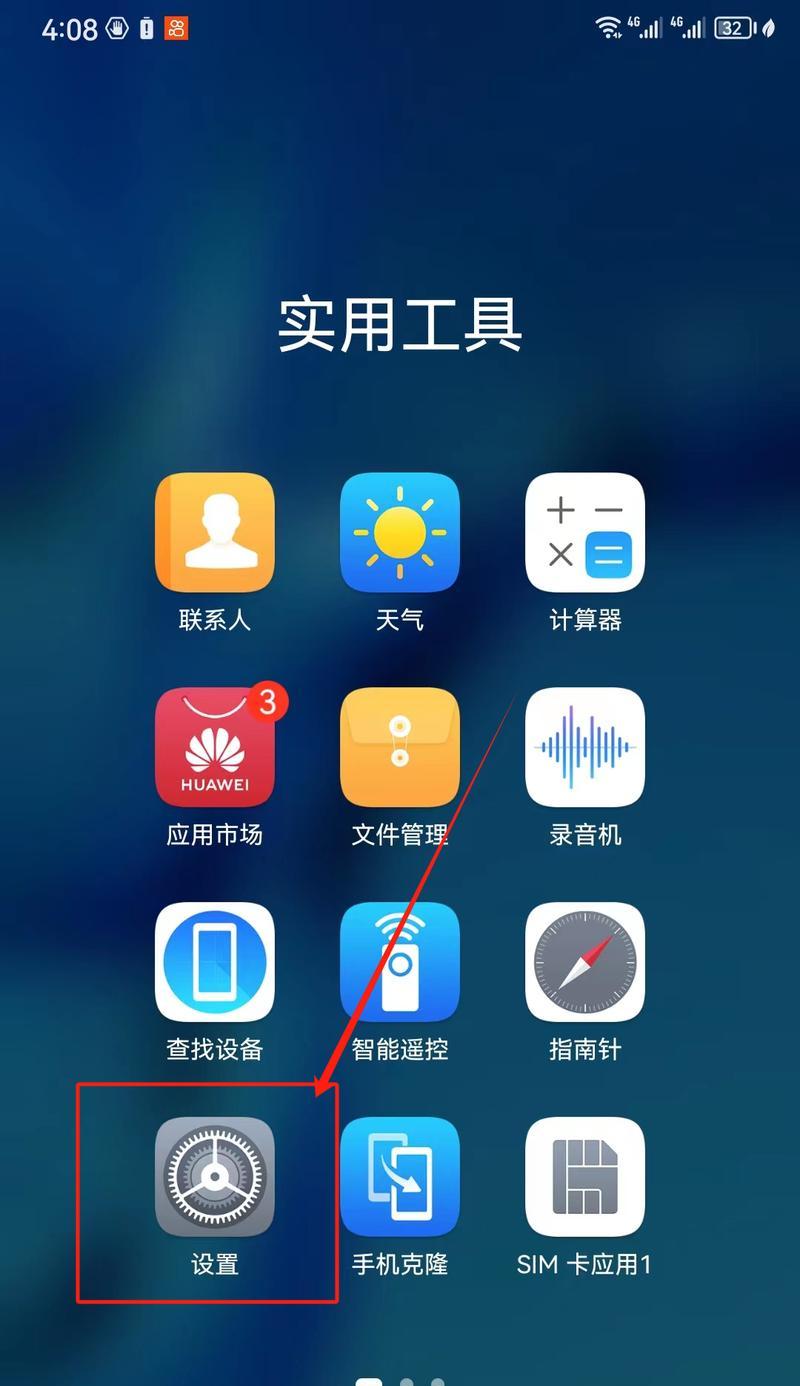Launch 智能遥控 smart remote
800x1386 pixels.
(x=400, y=962)
